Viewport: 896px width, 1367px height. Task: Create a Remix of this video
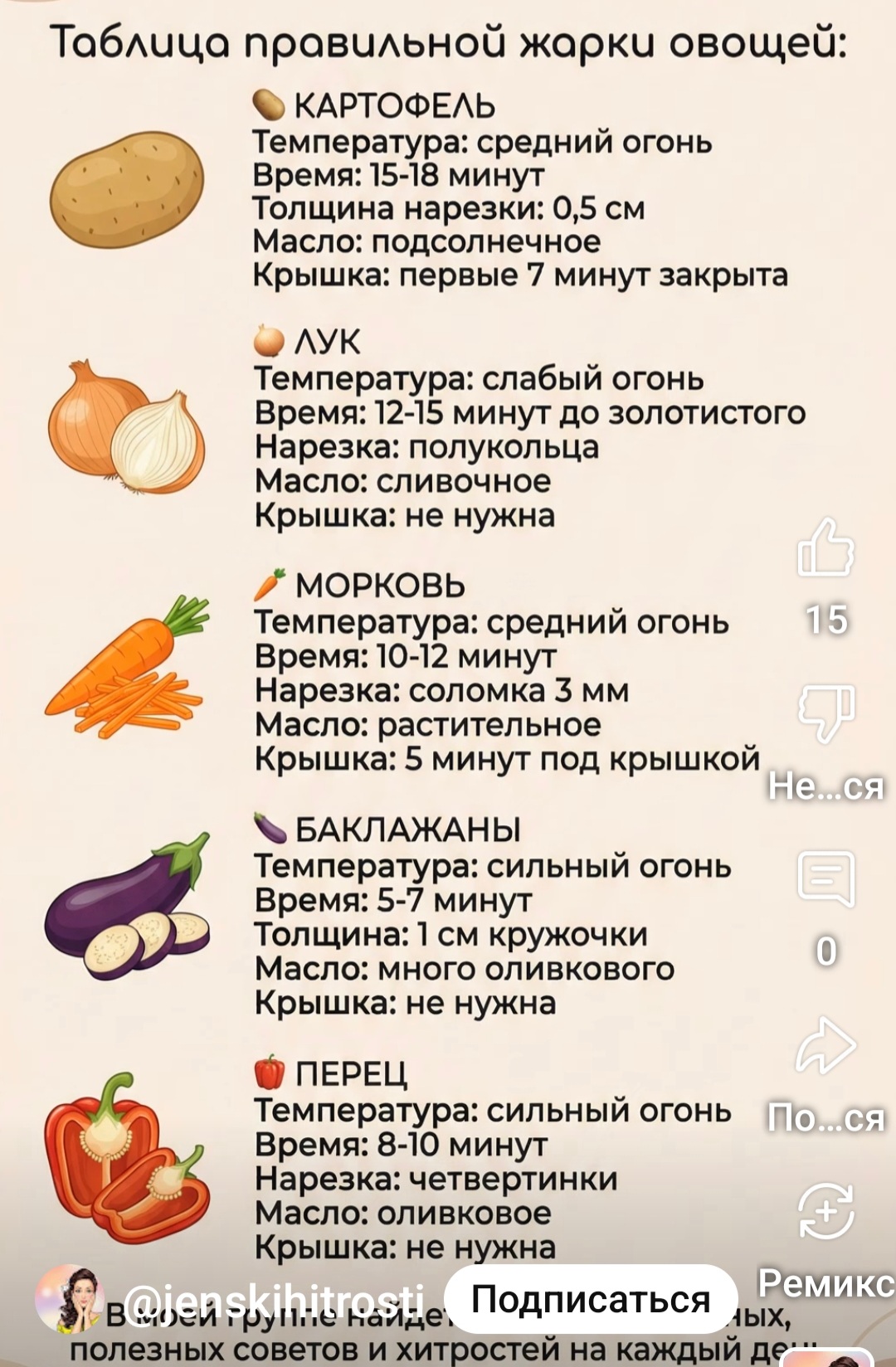pos(825,1211)
